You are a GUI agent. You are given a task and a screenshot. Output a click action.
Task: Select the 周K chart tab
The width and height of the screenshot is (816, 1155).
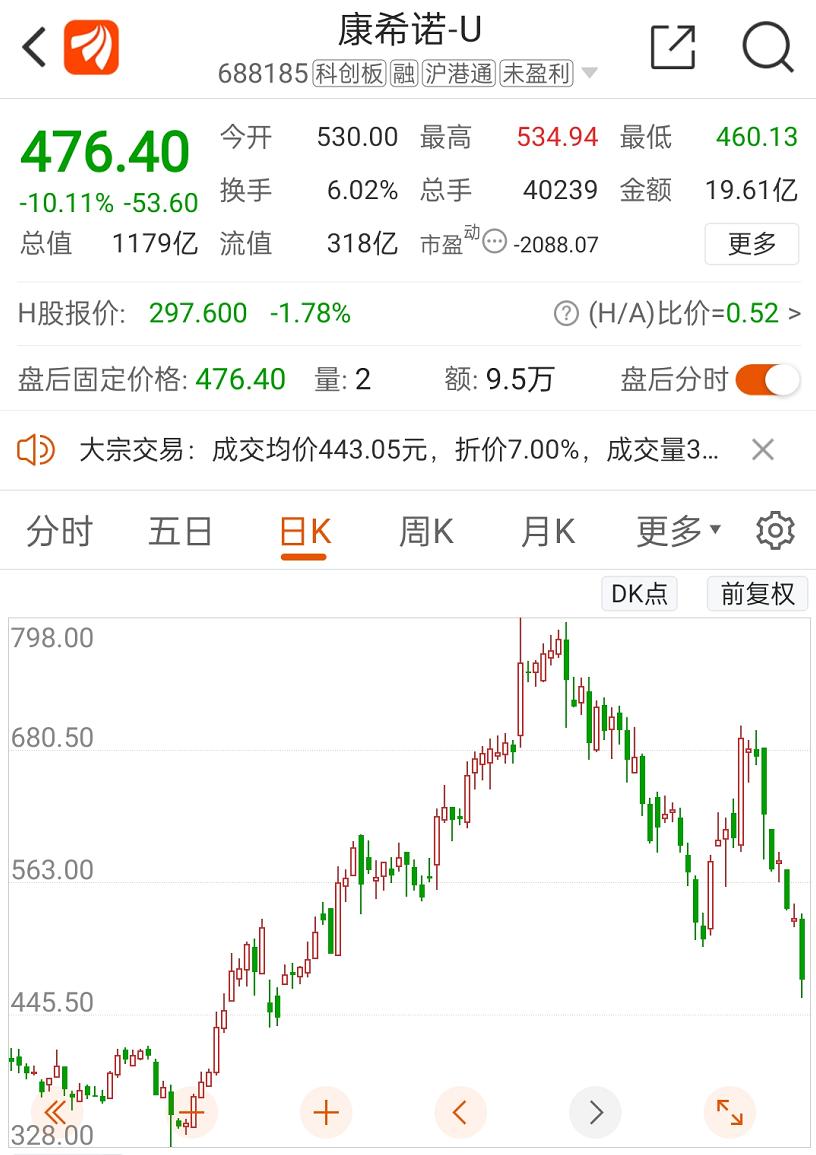point(426,531)
